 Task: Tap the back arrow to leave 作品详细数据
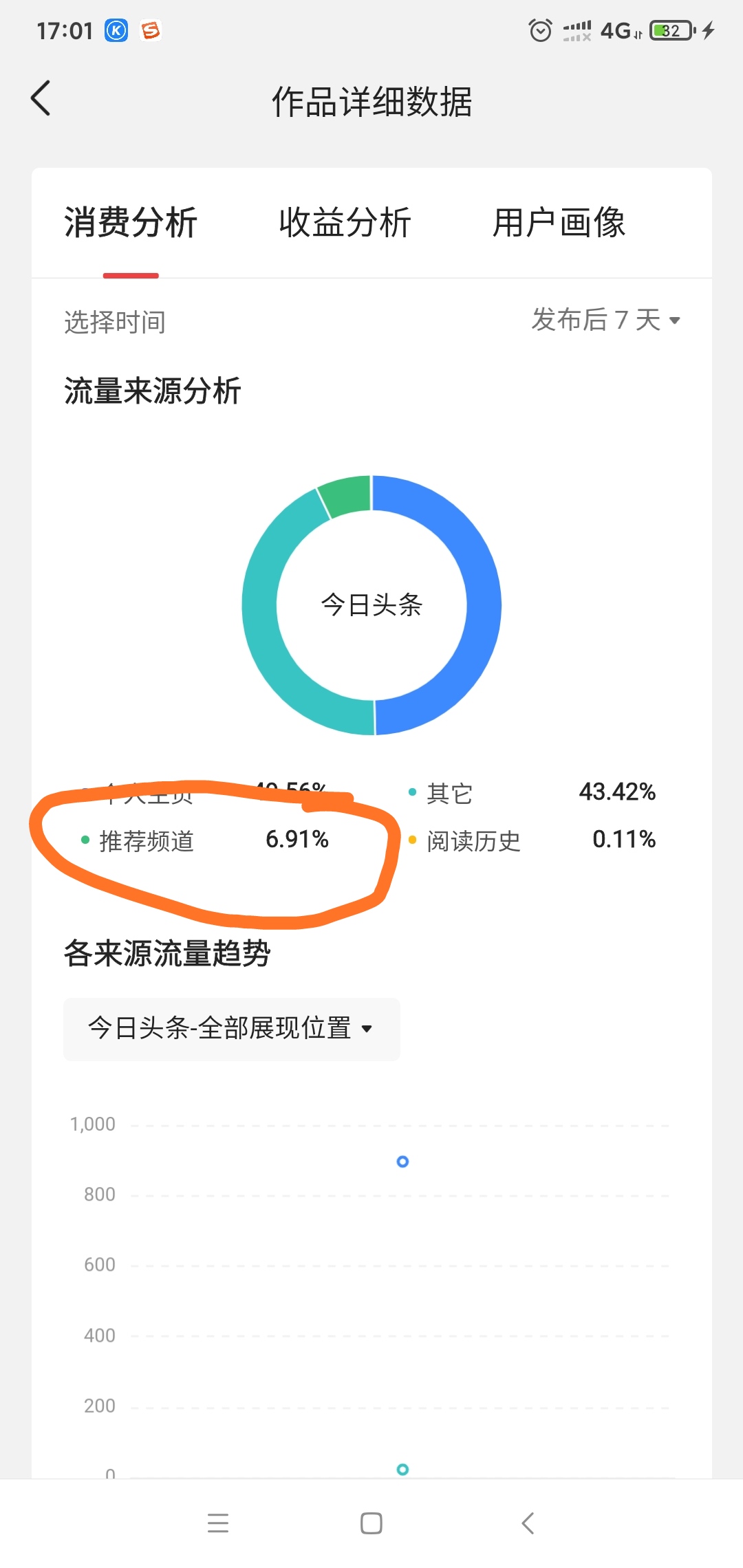[x=41, y=98]
